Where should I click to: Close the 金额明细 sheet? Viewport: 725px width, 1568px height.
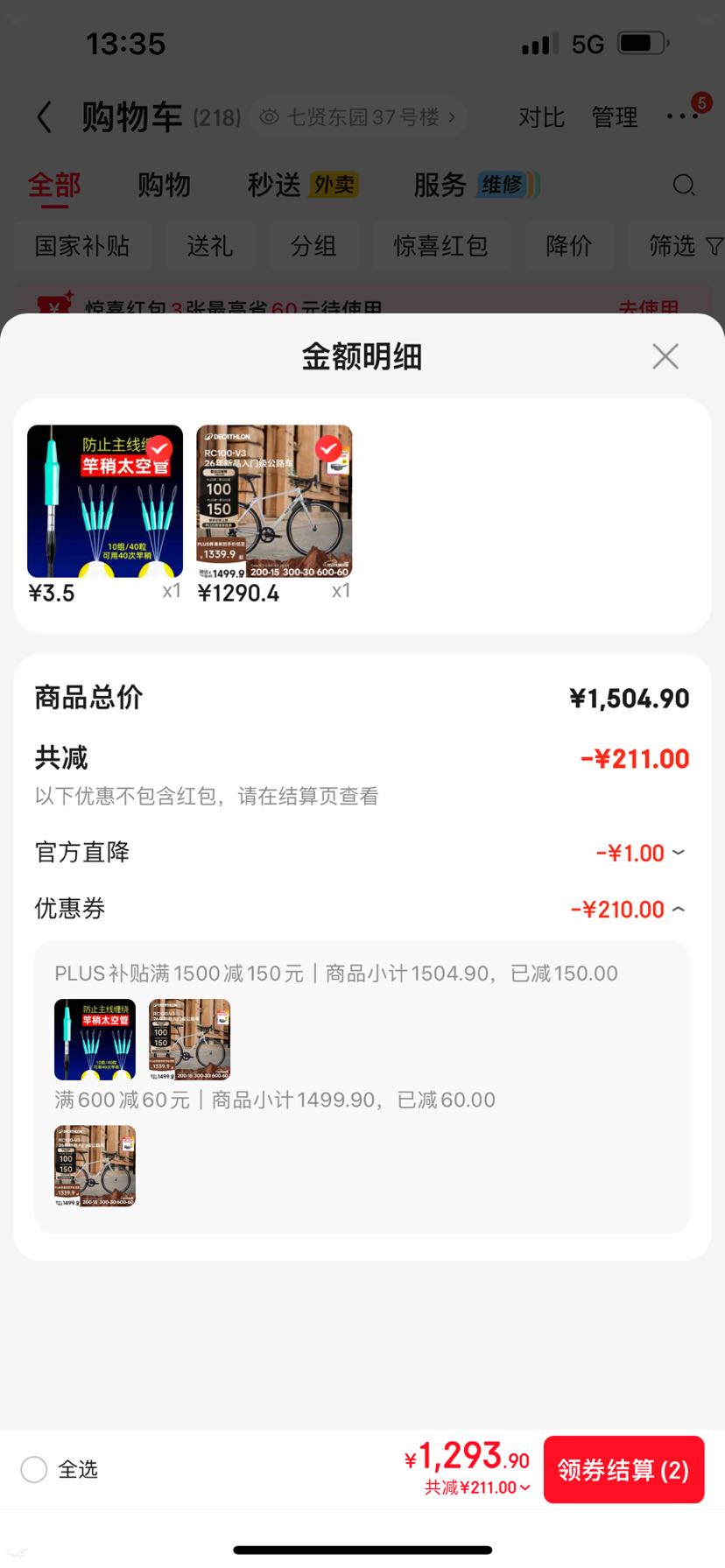665,356
